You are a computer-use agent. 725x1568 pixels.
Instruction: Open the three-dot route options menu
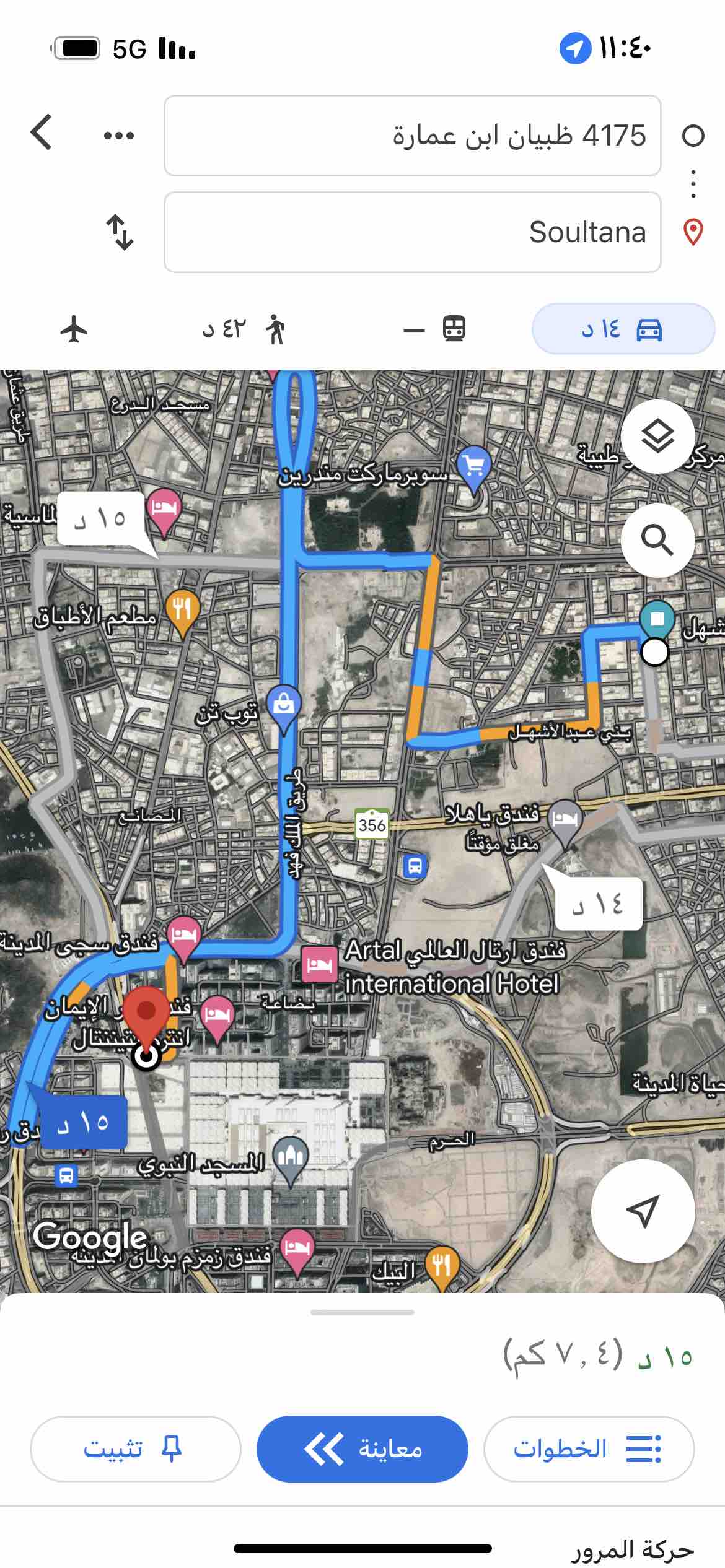[x=118, y=136]
